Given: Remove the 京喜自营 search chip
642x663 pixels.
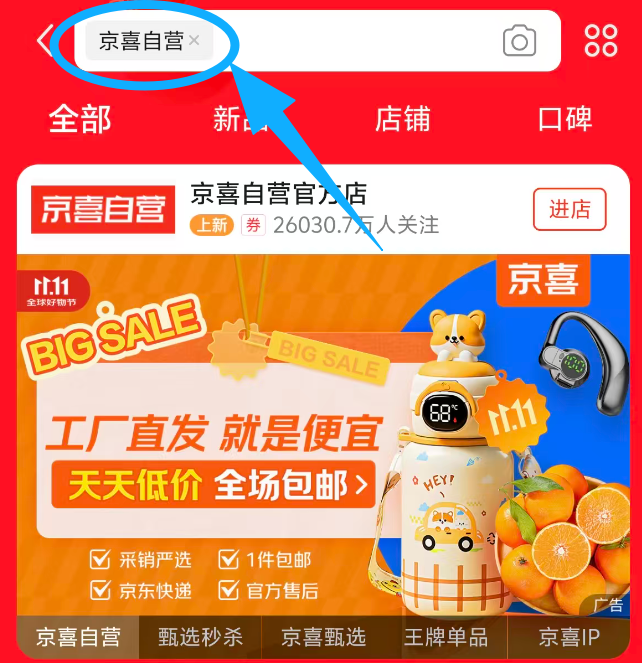Looking at the screenshot, I should (195, 41).
